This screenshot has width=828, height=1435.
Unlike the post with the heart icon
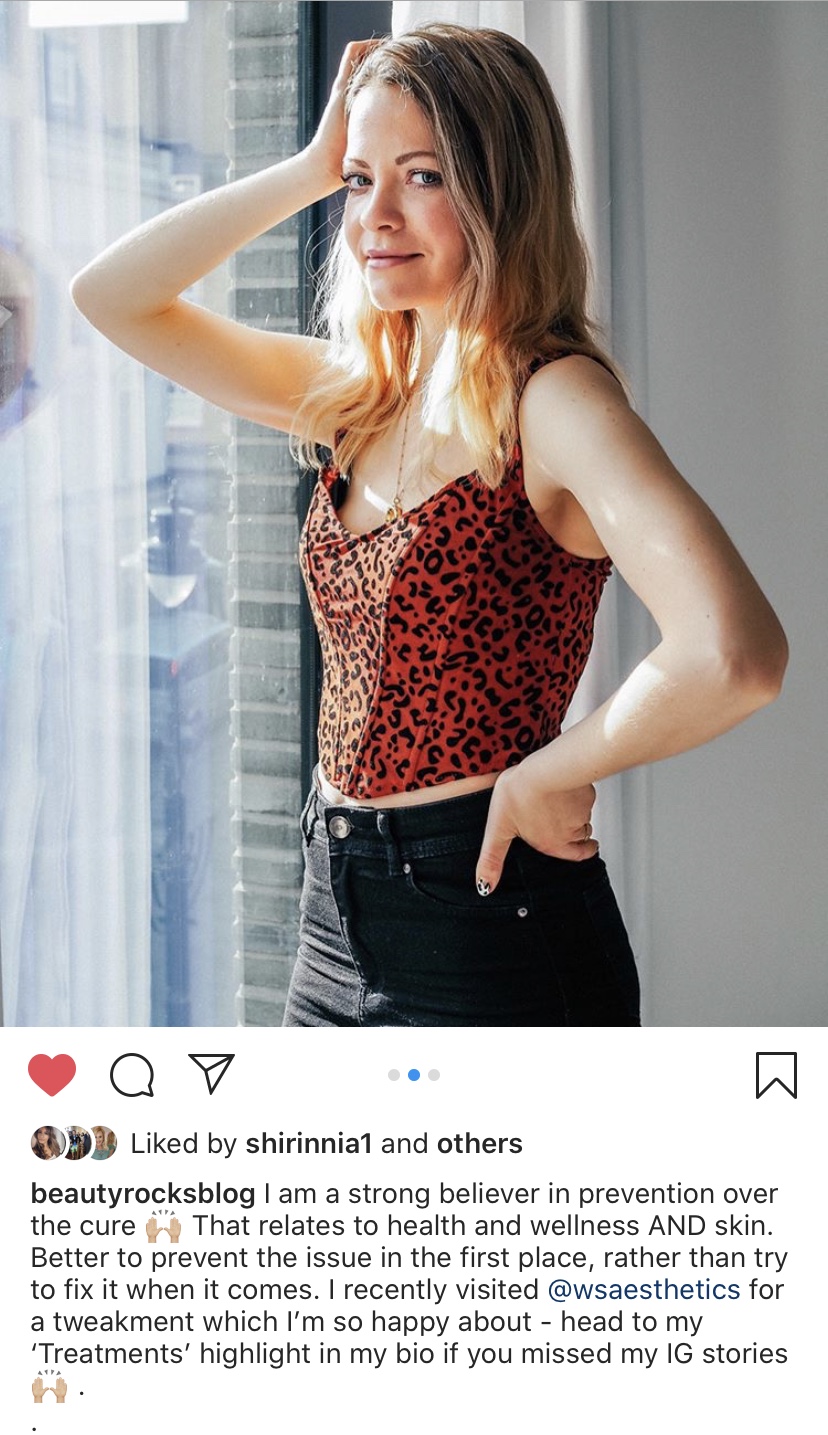tap(52, 1075)
